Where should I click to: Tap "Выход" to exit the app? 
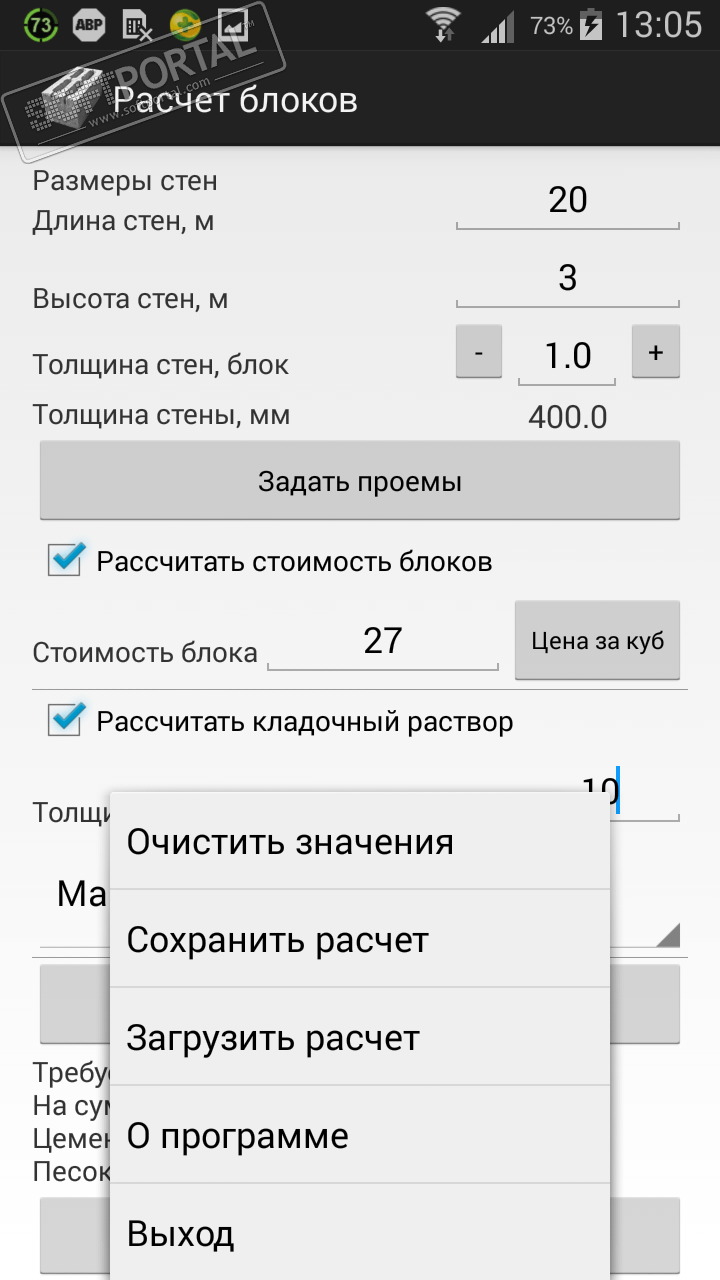pyautogui.click(x=358, y=1234)
